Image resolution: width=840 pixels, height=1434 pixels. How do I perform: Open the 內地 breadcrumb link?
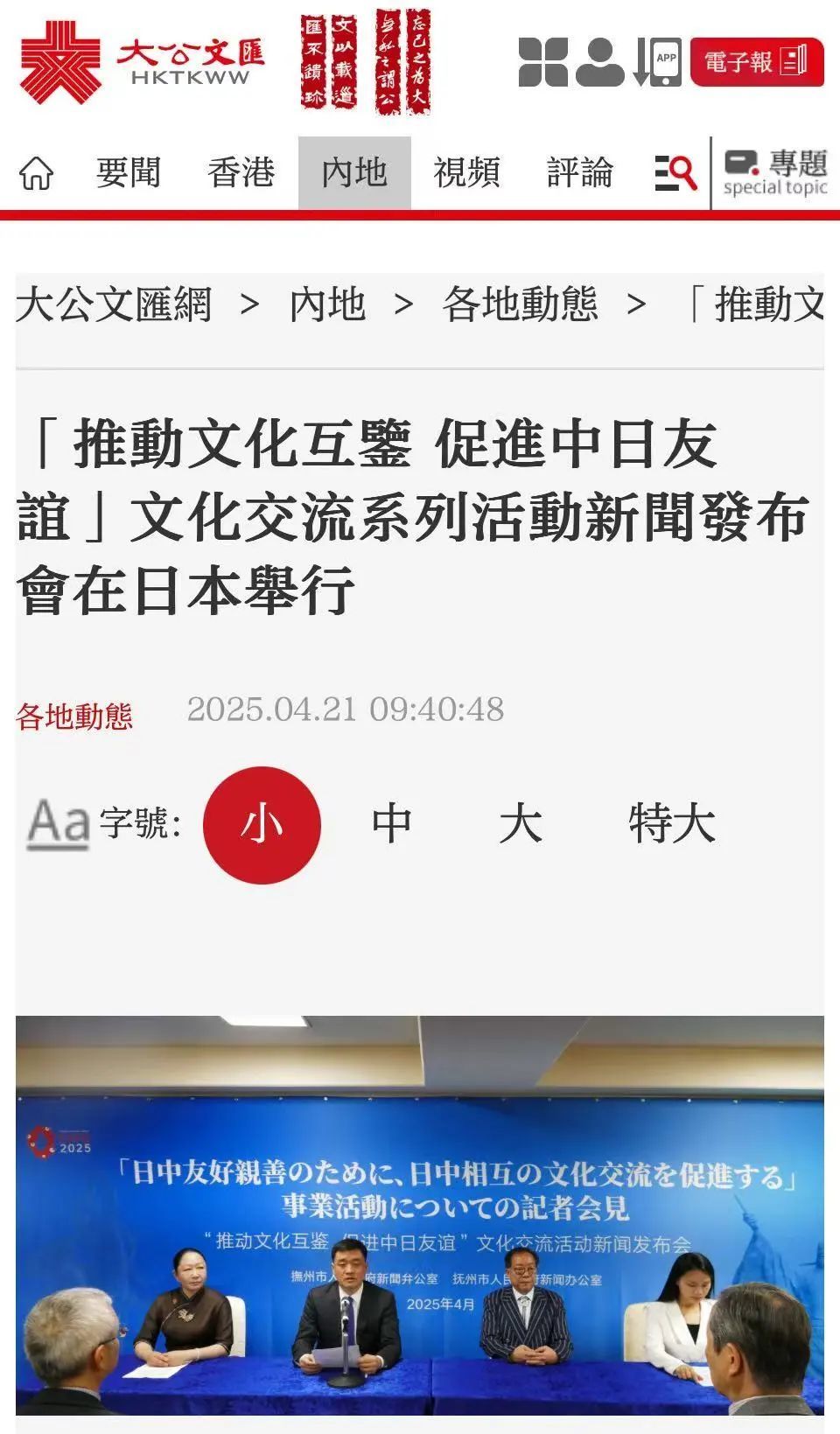tap(327, 304)
